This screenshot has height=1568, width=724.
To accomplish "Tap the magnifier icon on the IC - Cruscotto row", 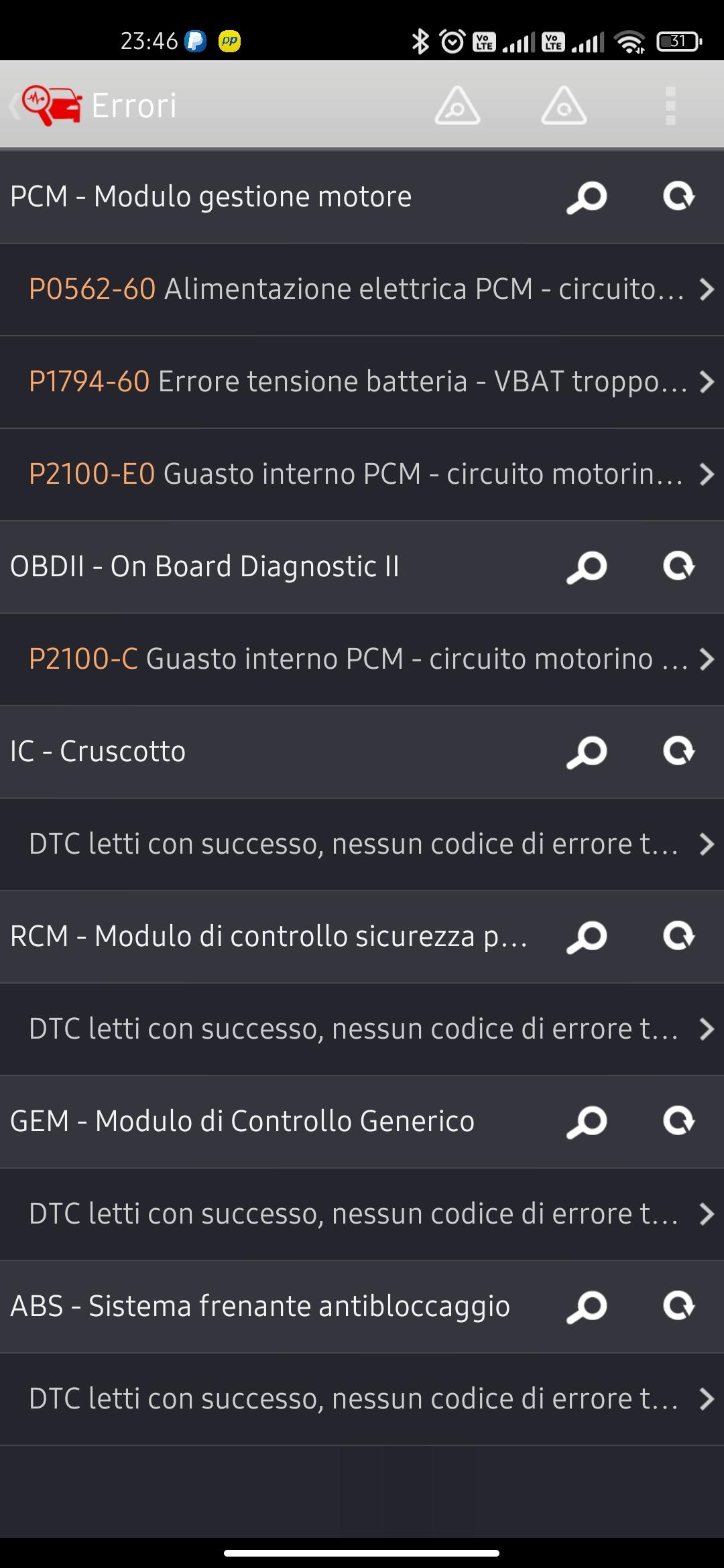I will pos(587,752).
